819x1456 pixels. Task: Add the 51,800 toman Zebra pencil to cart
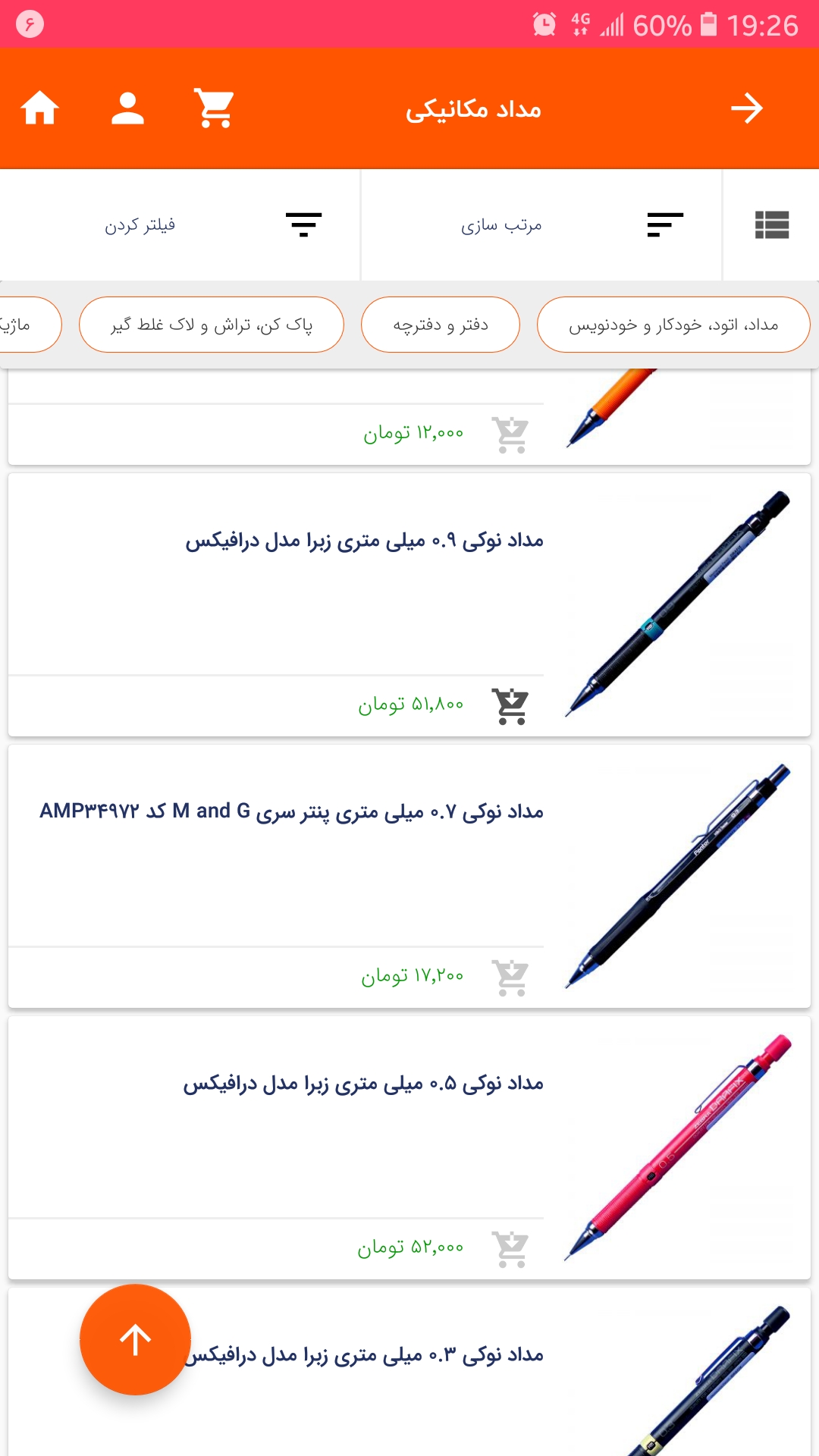point(512,705)
